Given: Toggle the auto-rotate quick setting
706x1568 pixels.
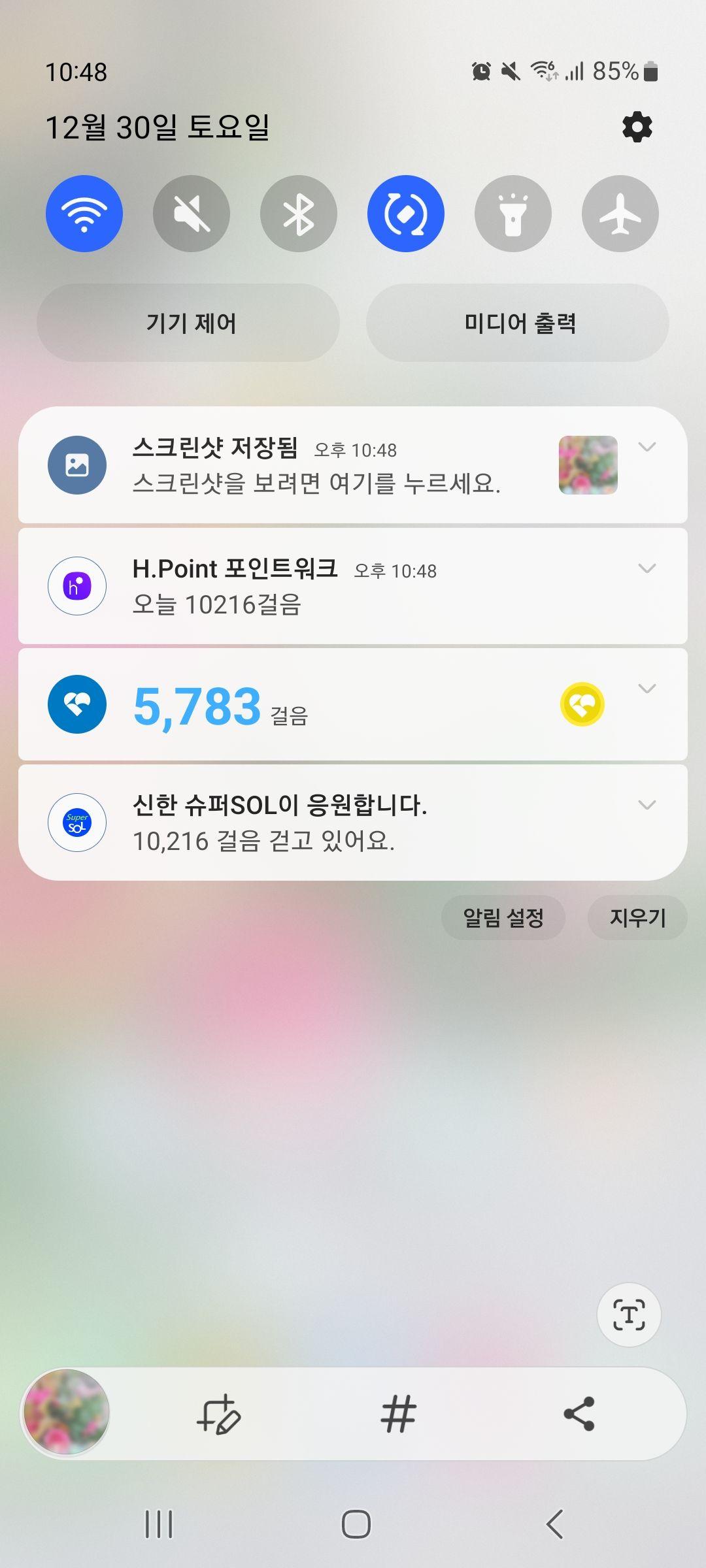Looking at the screenshot, I should tap(406, 214).
